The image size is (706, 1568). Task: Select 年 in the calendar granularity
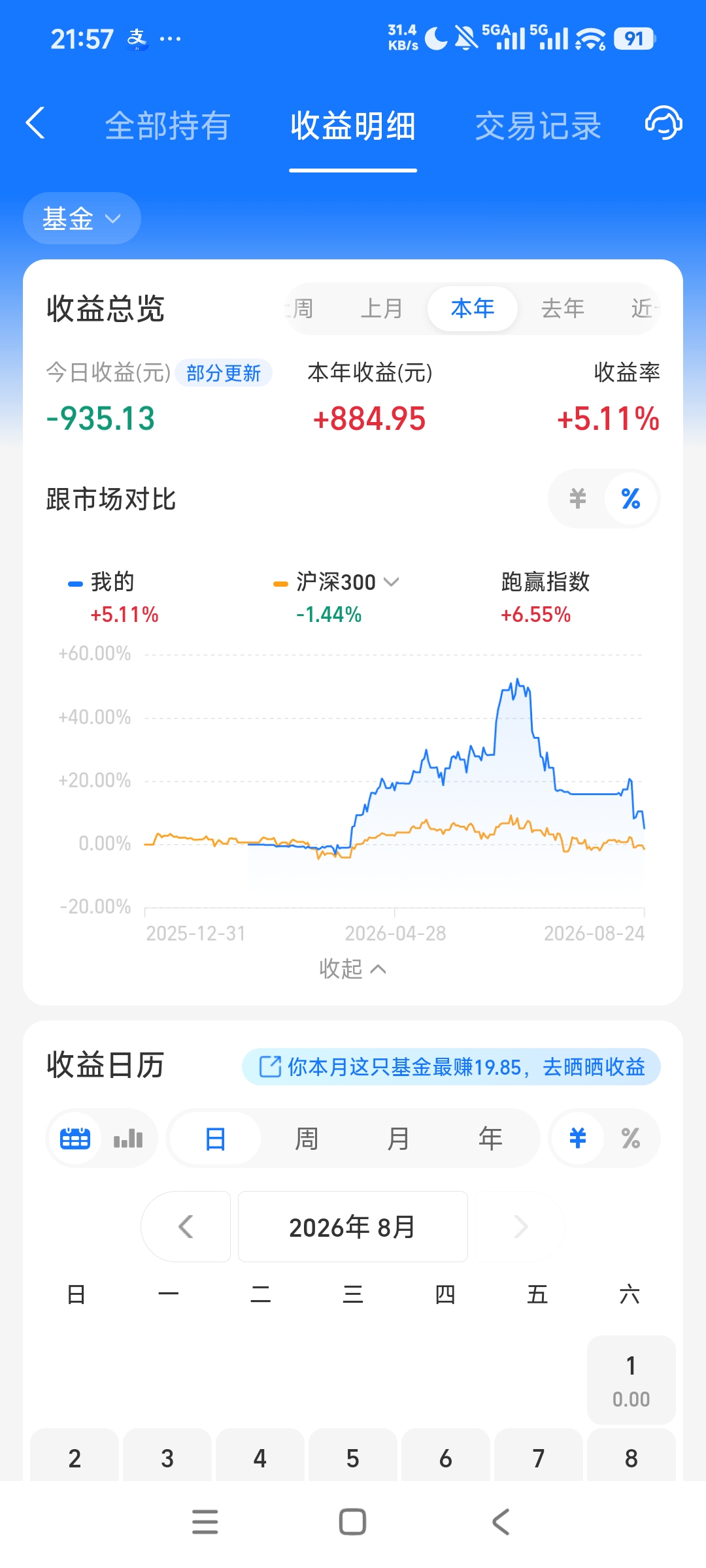(x=490, y=1139)
